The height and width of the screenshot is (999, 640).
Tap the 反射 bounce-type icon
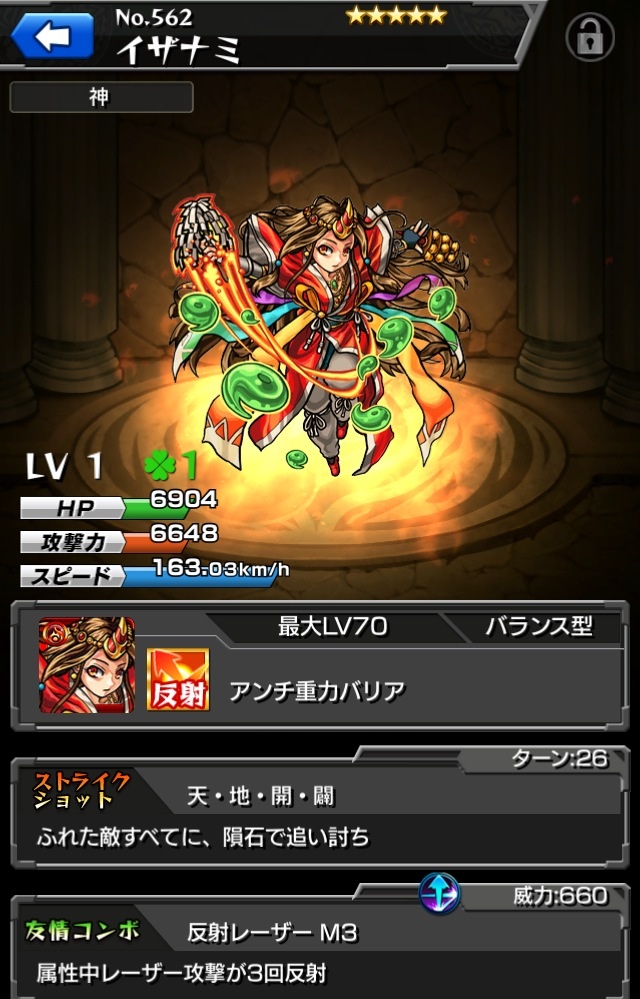178,679
